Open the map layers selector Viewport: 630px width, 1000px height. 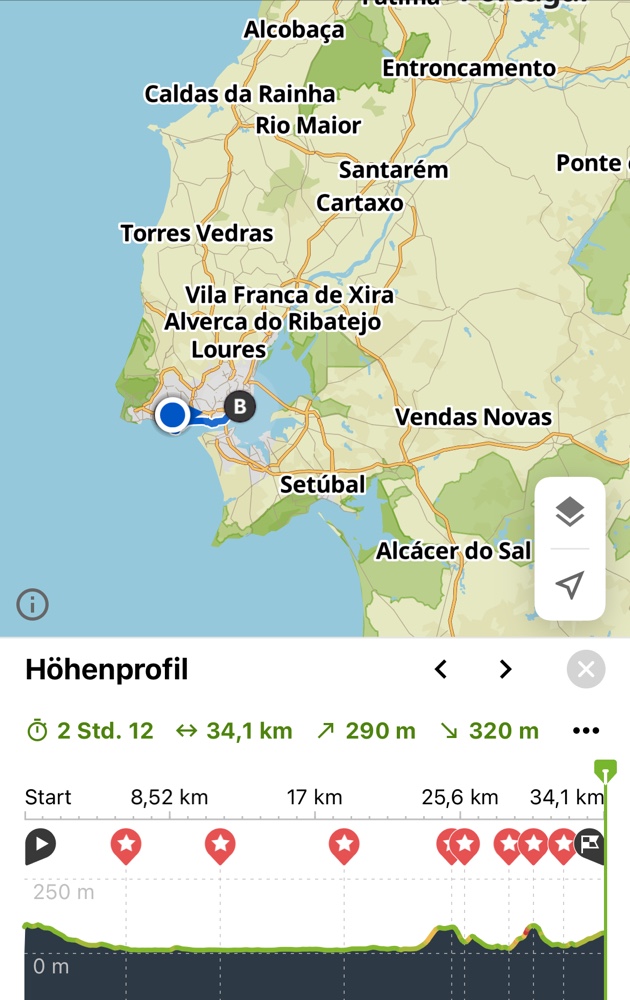point(569,512)
